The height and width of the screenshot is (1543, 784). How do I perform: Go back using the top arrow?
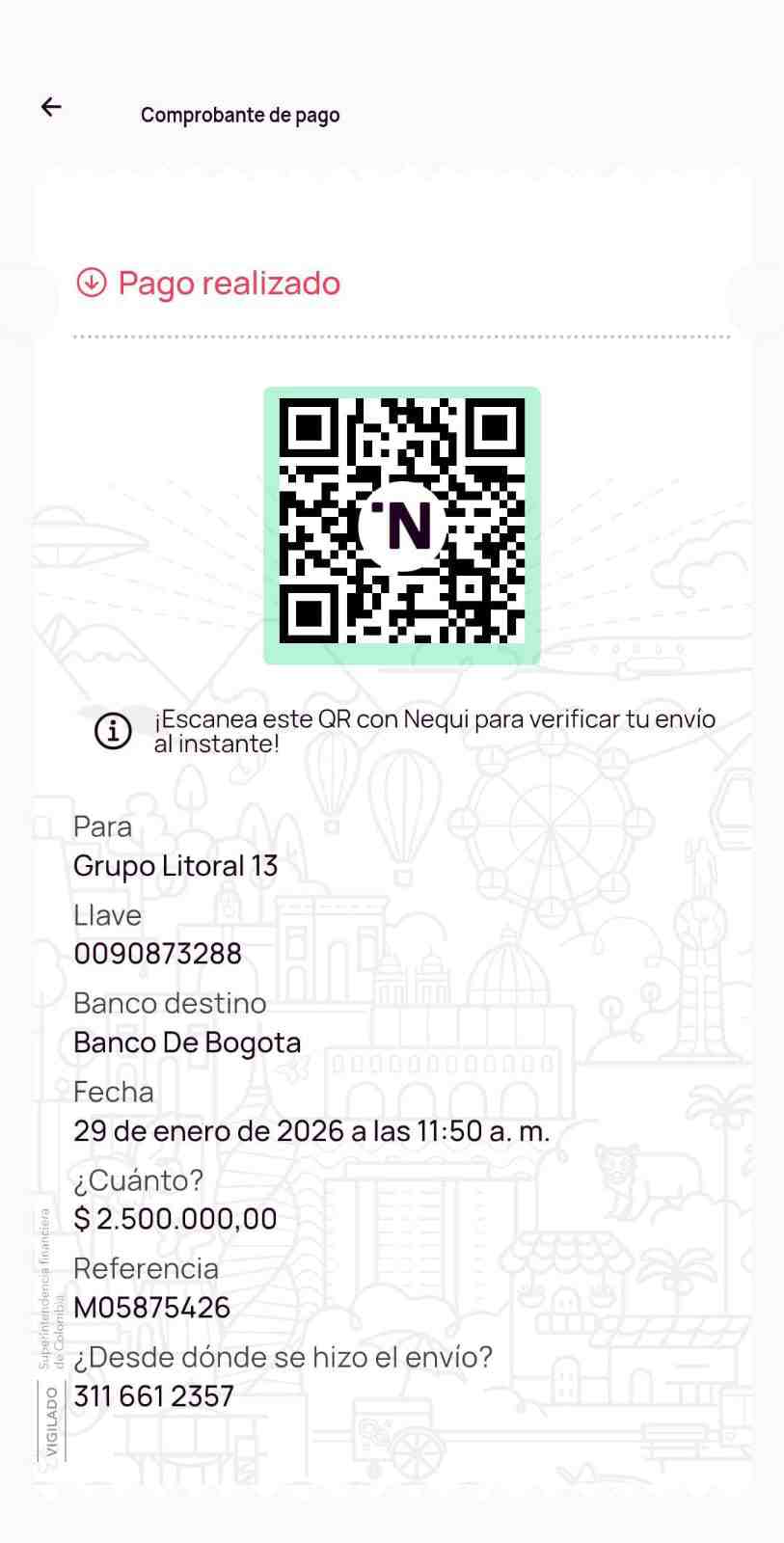(51, 107)
